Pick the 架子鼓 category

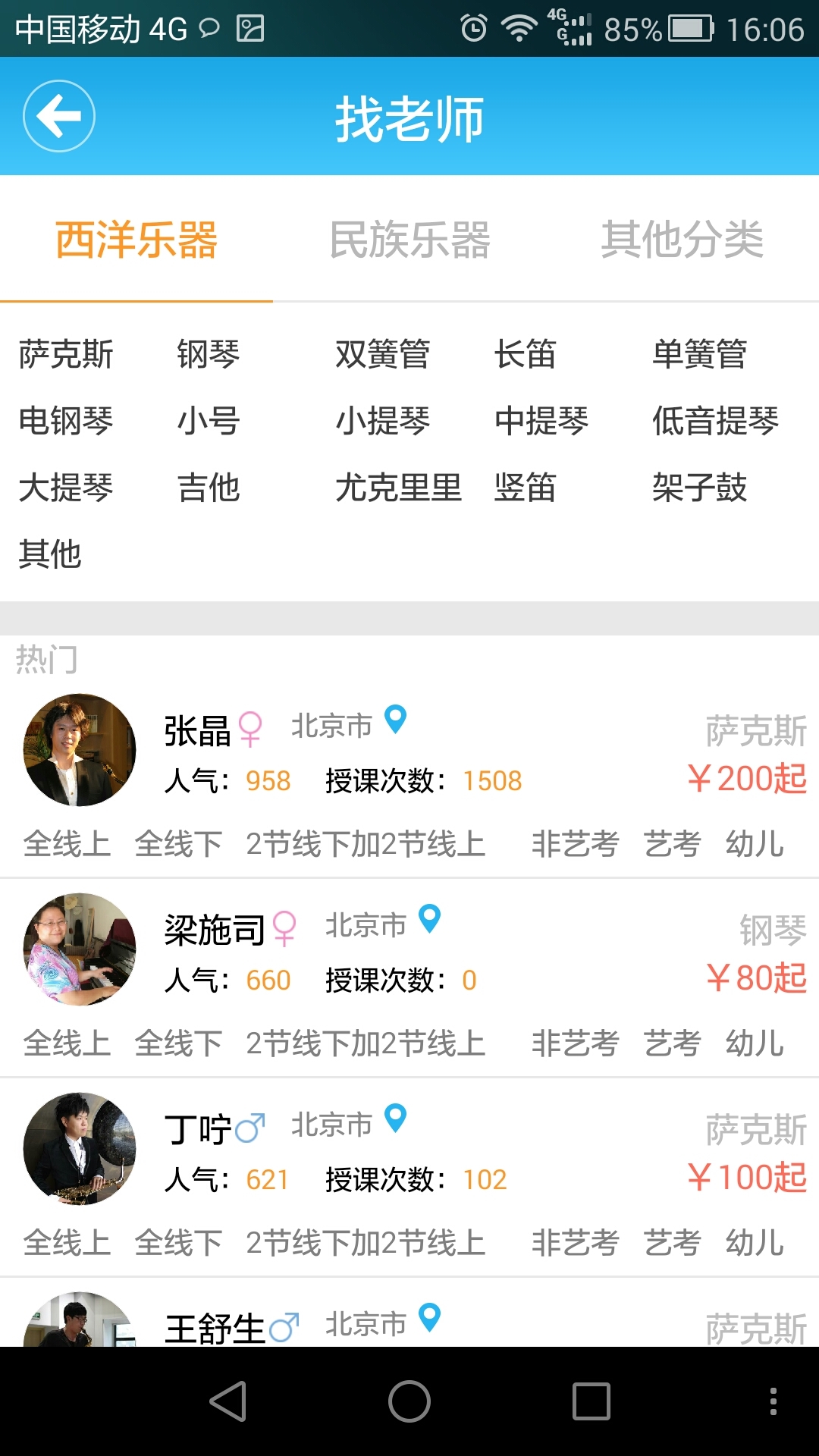point(699,488)
